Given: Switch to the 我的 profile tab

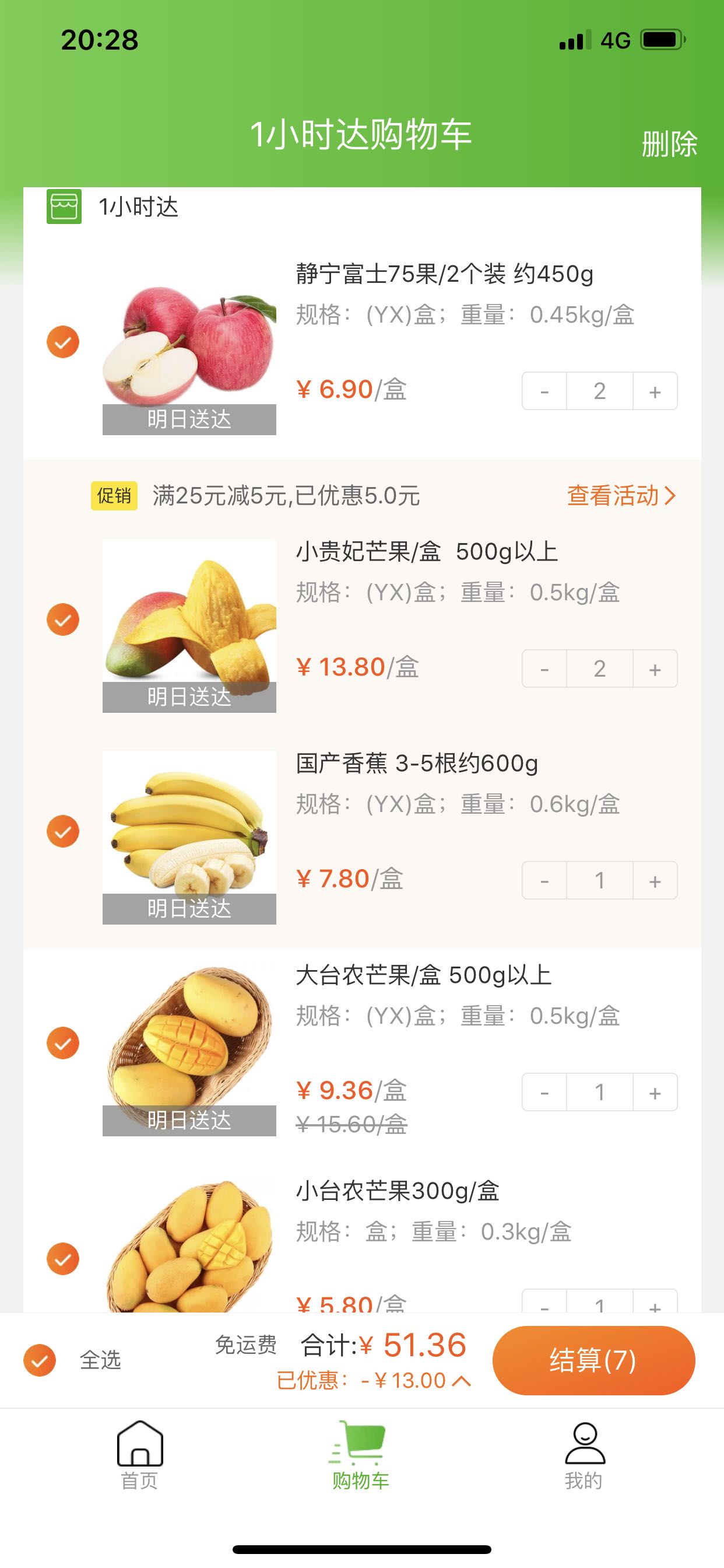Looking at the screenshot, I should click(584, 1455).
